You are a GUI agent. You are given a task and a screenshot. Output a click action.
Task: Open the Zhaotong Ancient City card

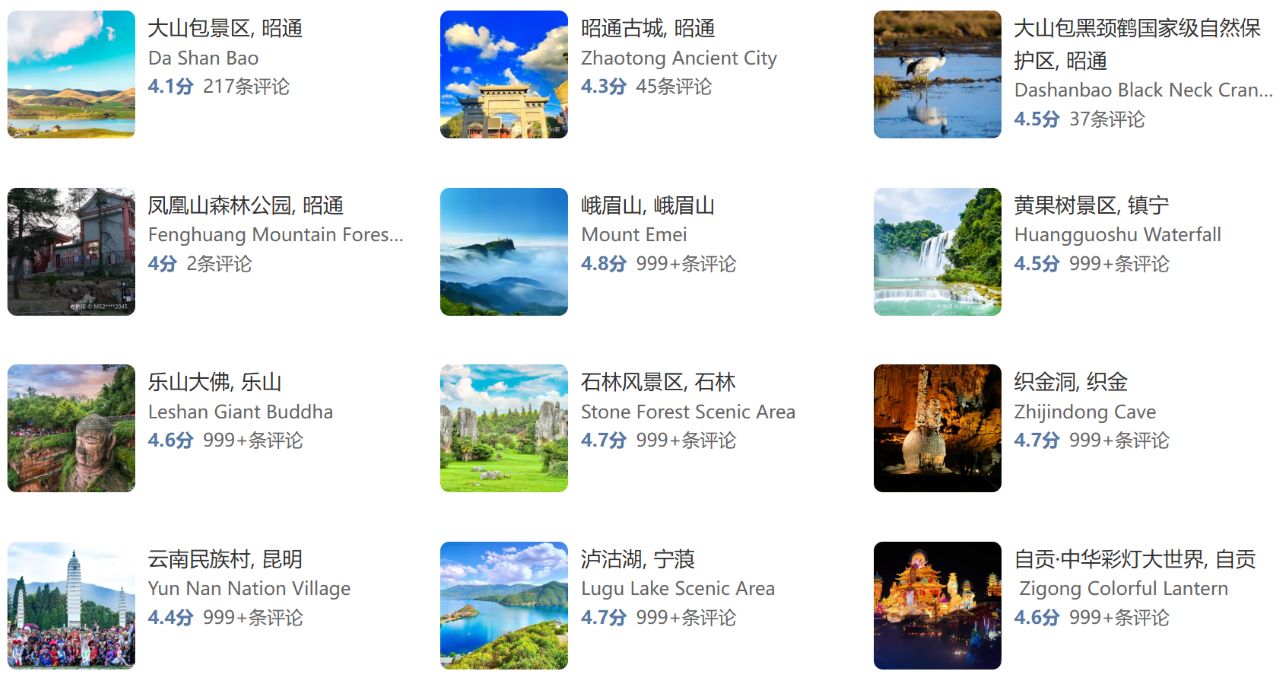click(647, 29)
